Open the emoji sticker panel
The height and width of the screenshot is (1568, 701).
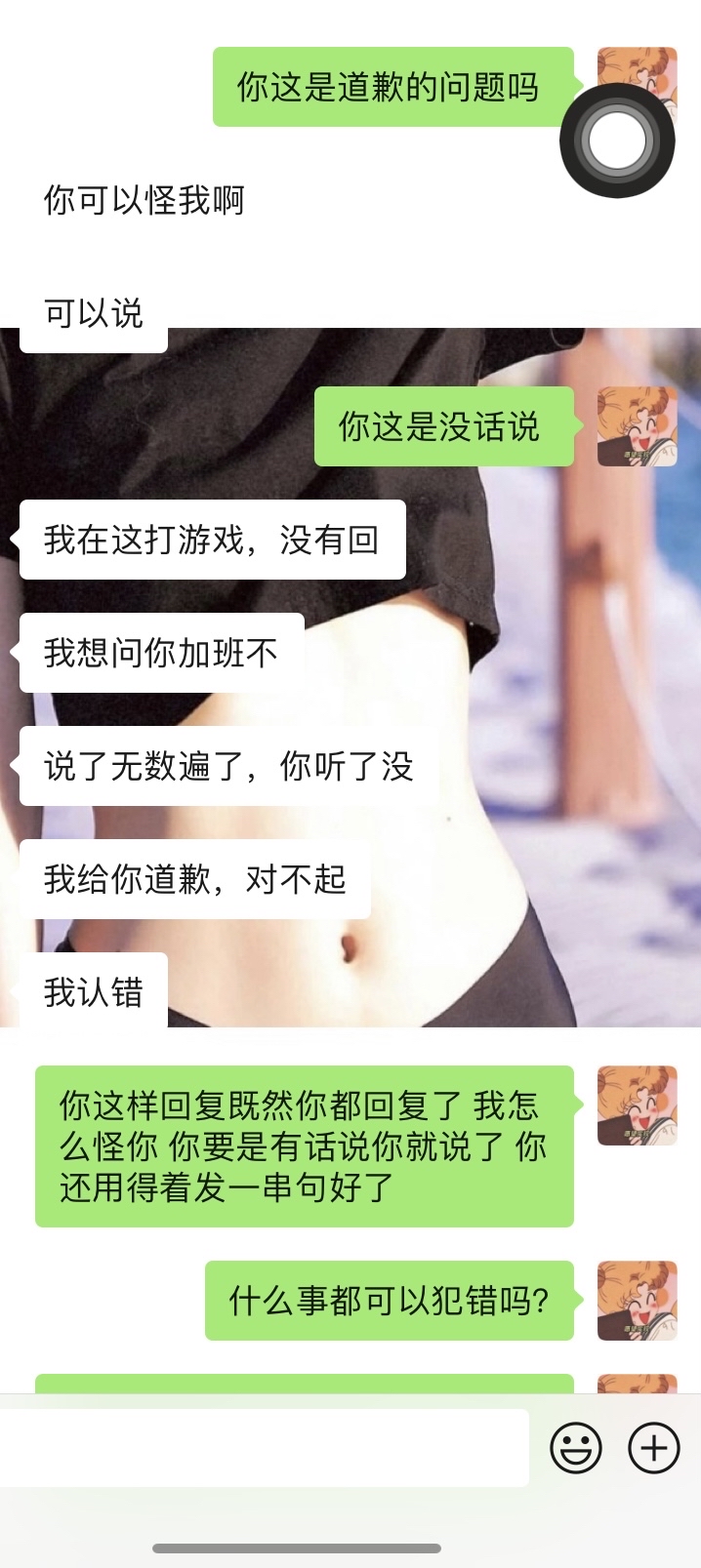click(x=576, y=1447)
